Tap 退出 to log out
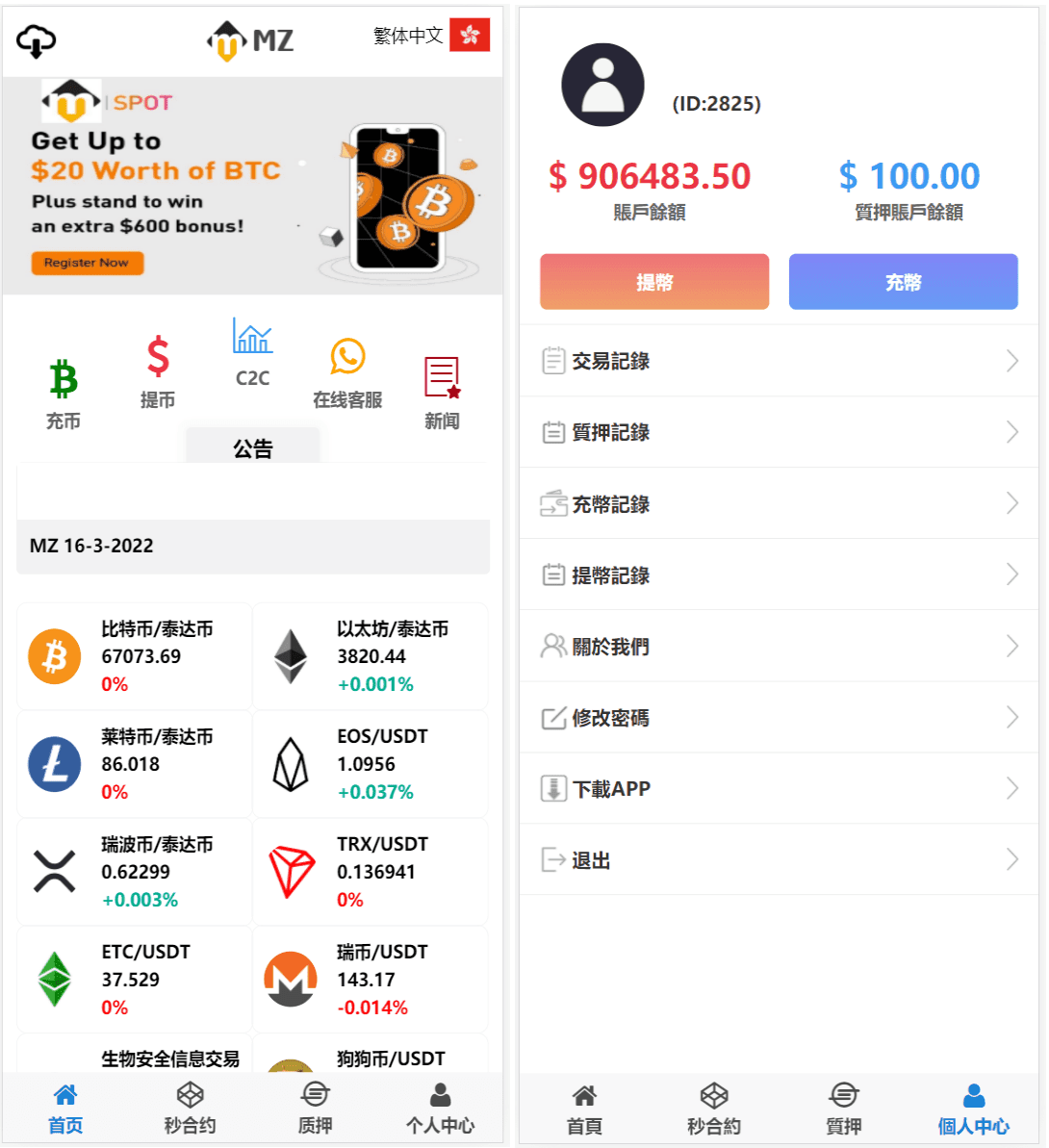 [x=779, y=859]
